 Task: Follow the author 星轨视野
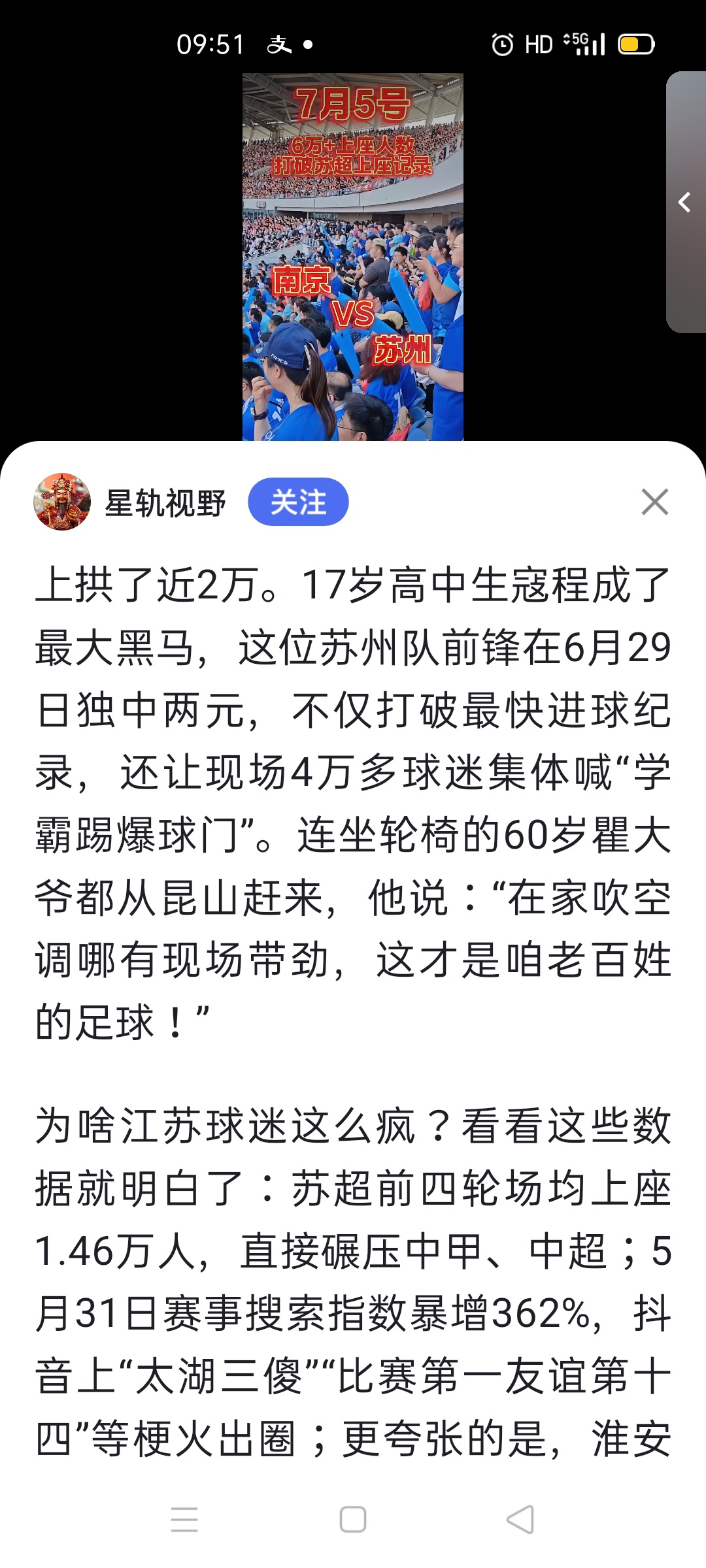(298, 502)
